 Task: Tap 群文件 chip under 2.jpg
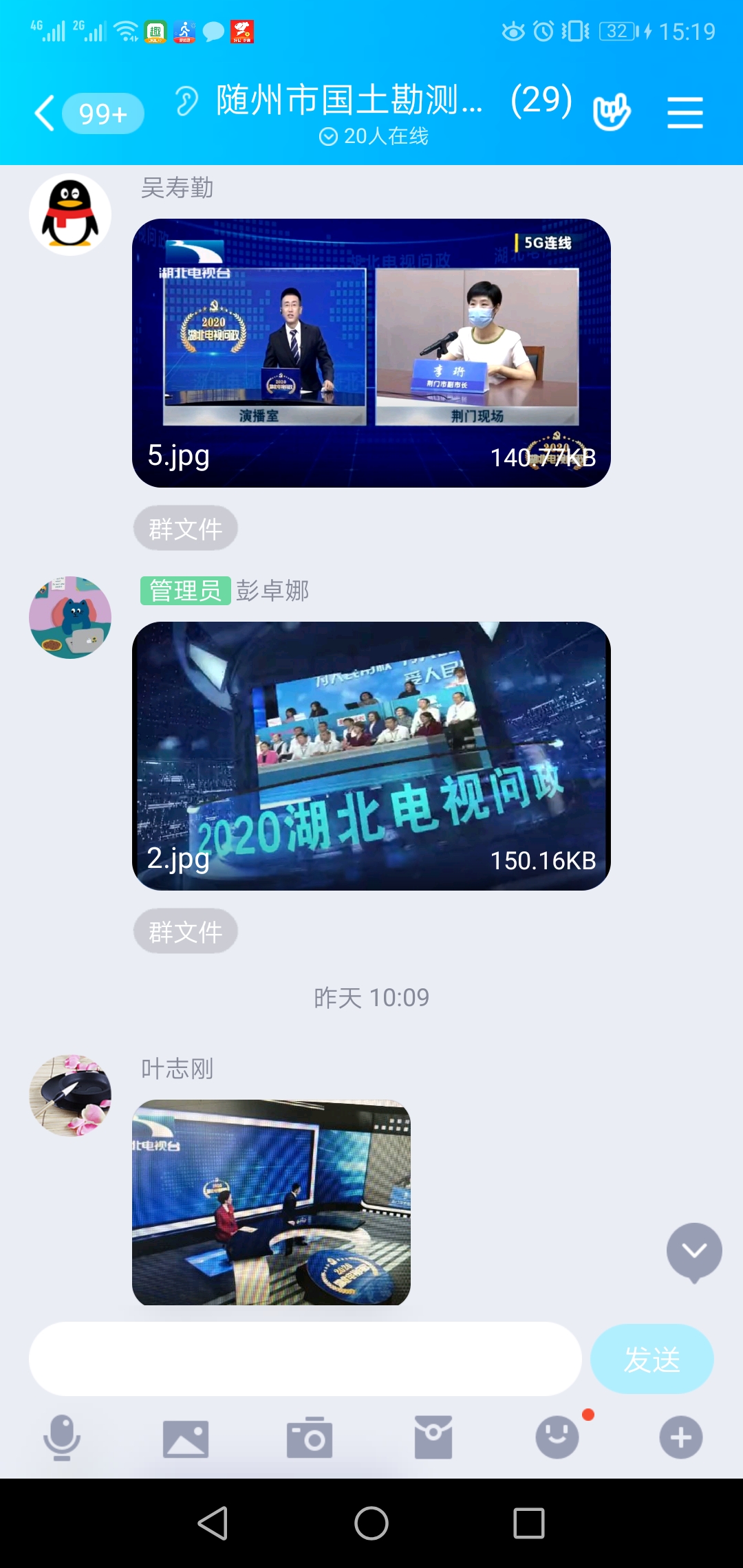point(186,932)
